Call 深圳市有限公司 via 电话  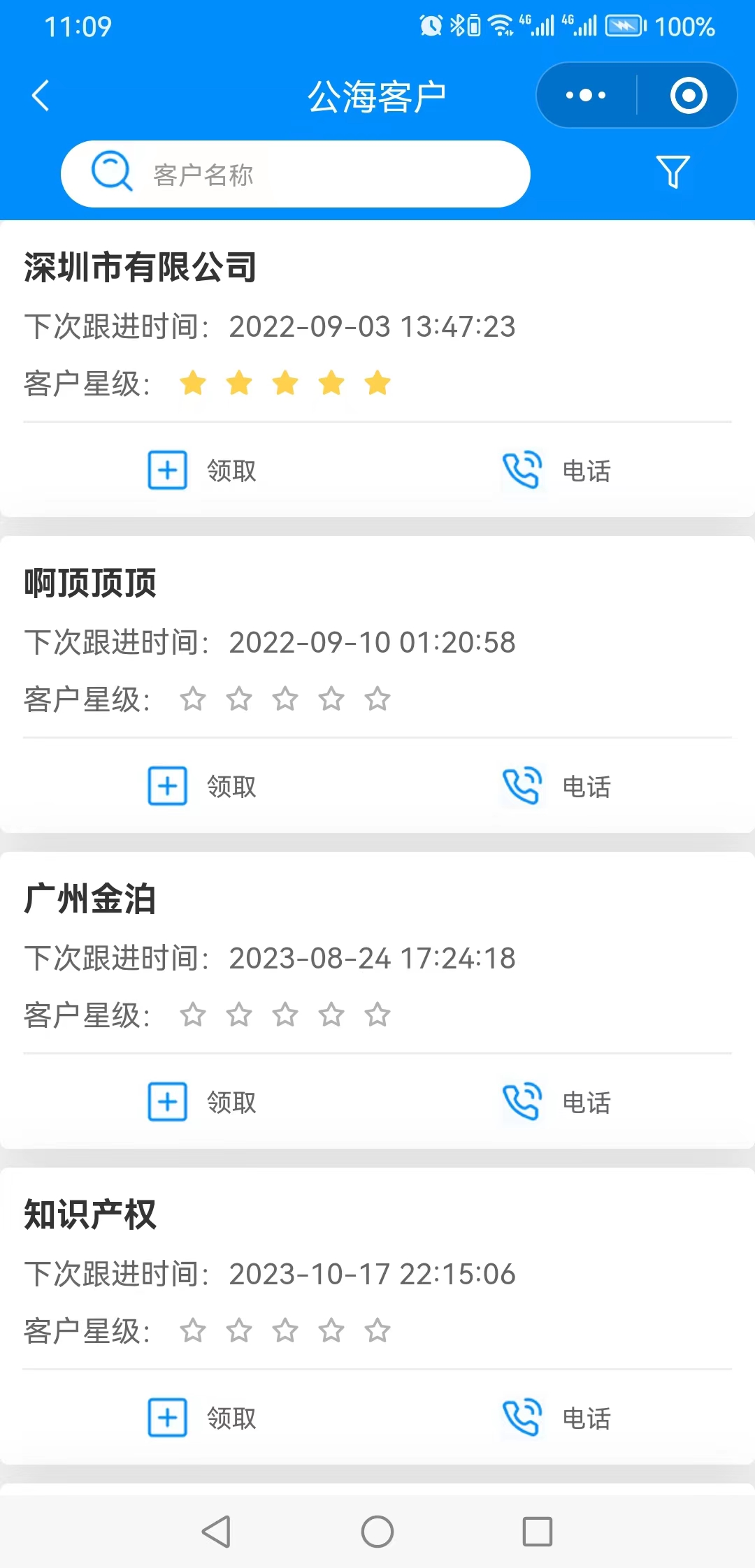[556, 470]
